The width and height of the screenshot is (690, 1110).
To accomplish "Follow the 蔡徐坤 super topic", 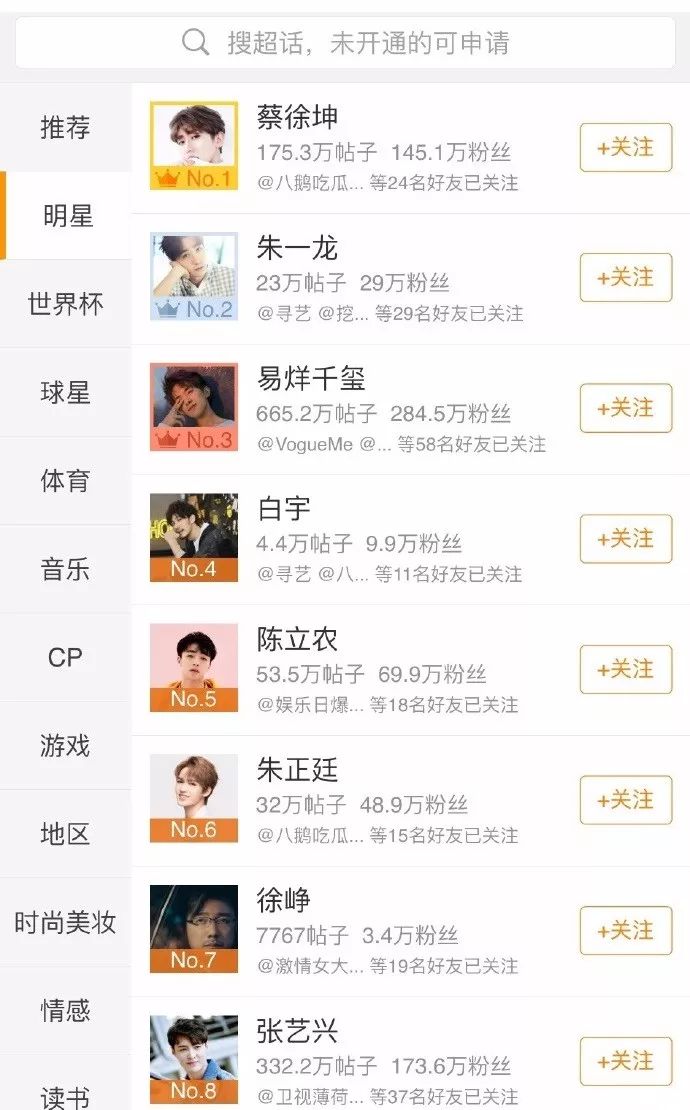I will (x=625, y=148).
